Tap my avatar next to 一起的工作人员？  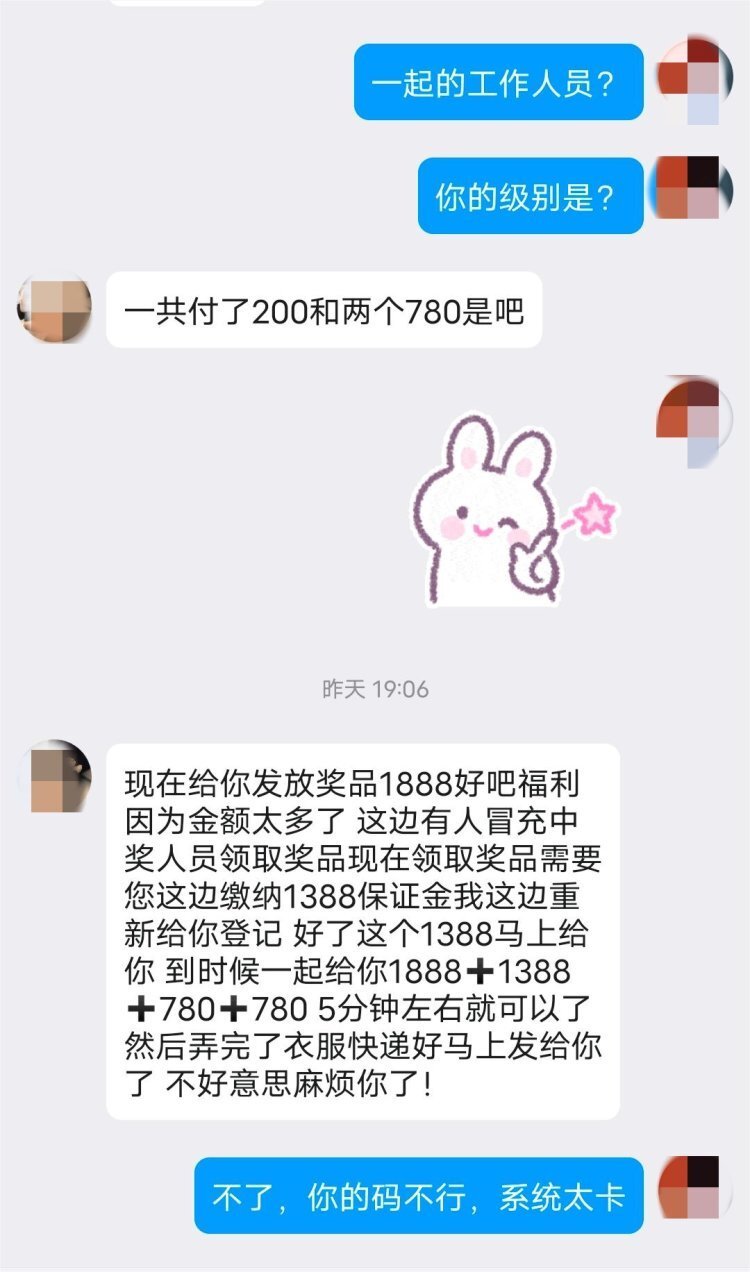[688, 80]
